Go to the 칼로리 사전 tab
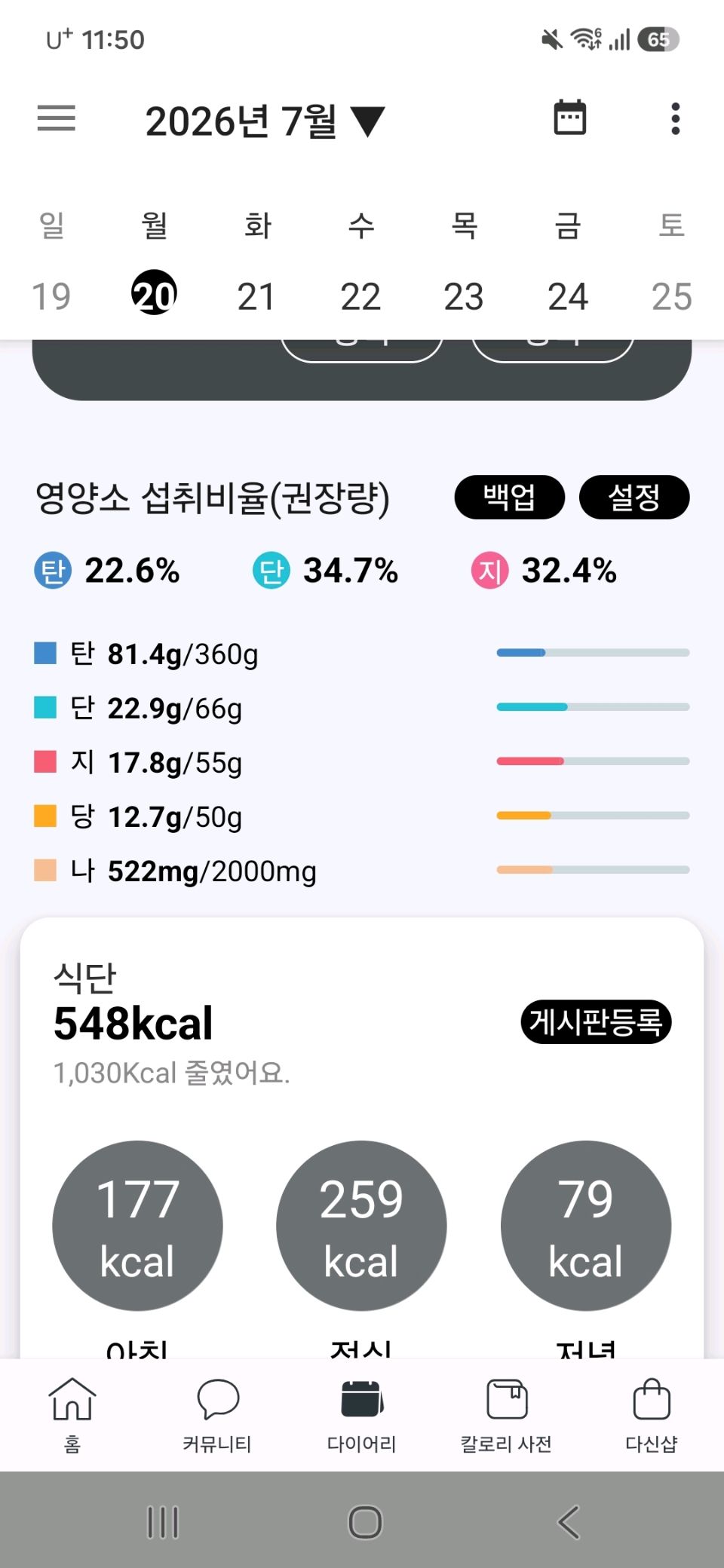 click(x=507, y=1415)
